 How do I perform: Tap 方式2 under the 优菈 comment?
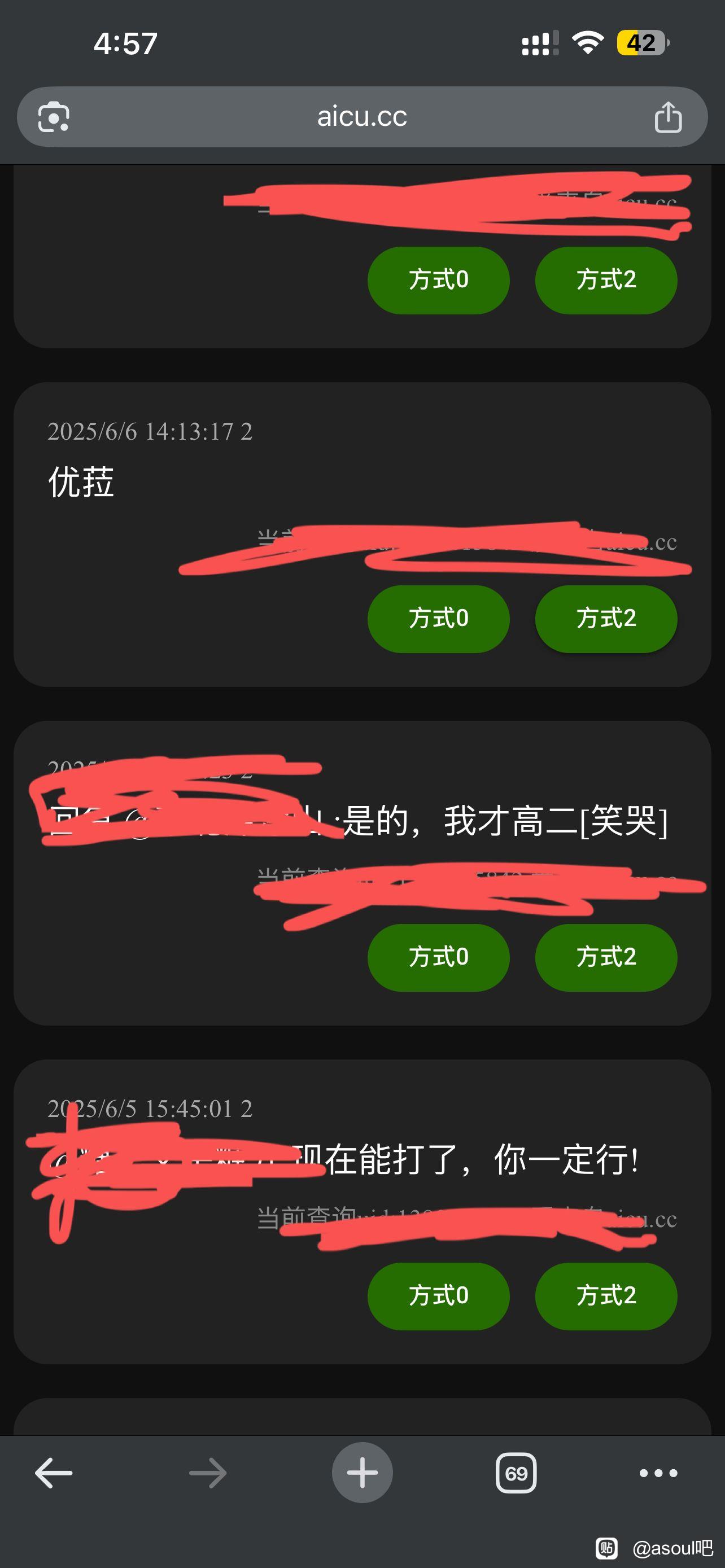(x=606, y=619)
